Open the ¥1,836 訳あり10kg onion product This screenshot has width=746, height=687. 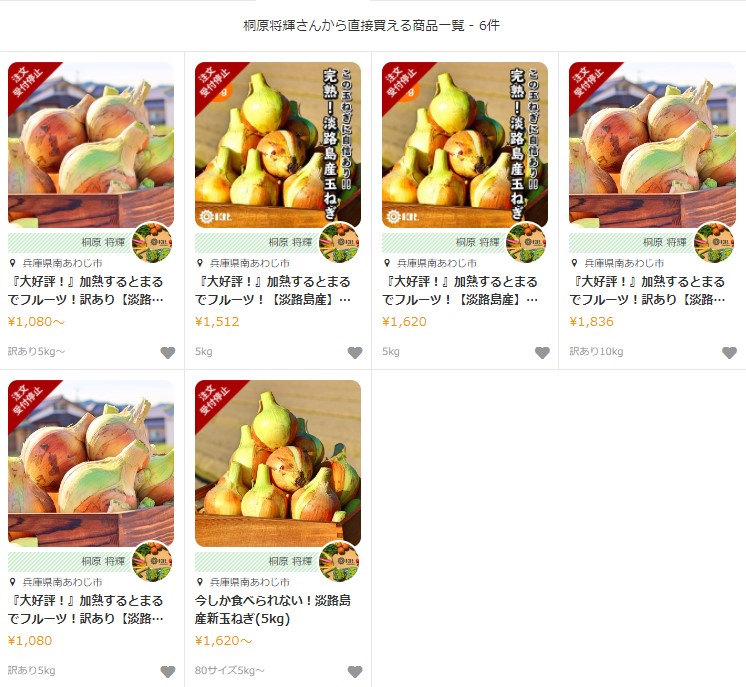[651, 145]
